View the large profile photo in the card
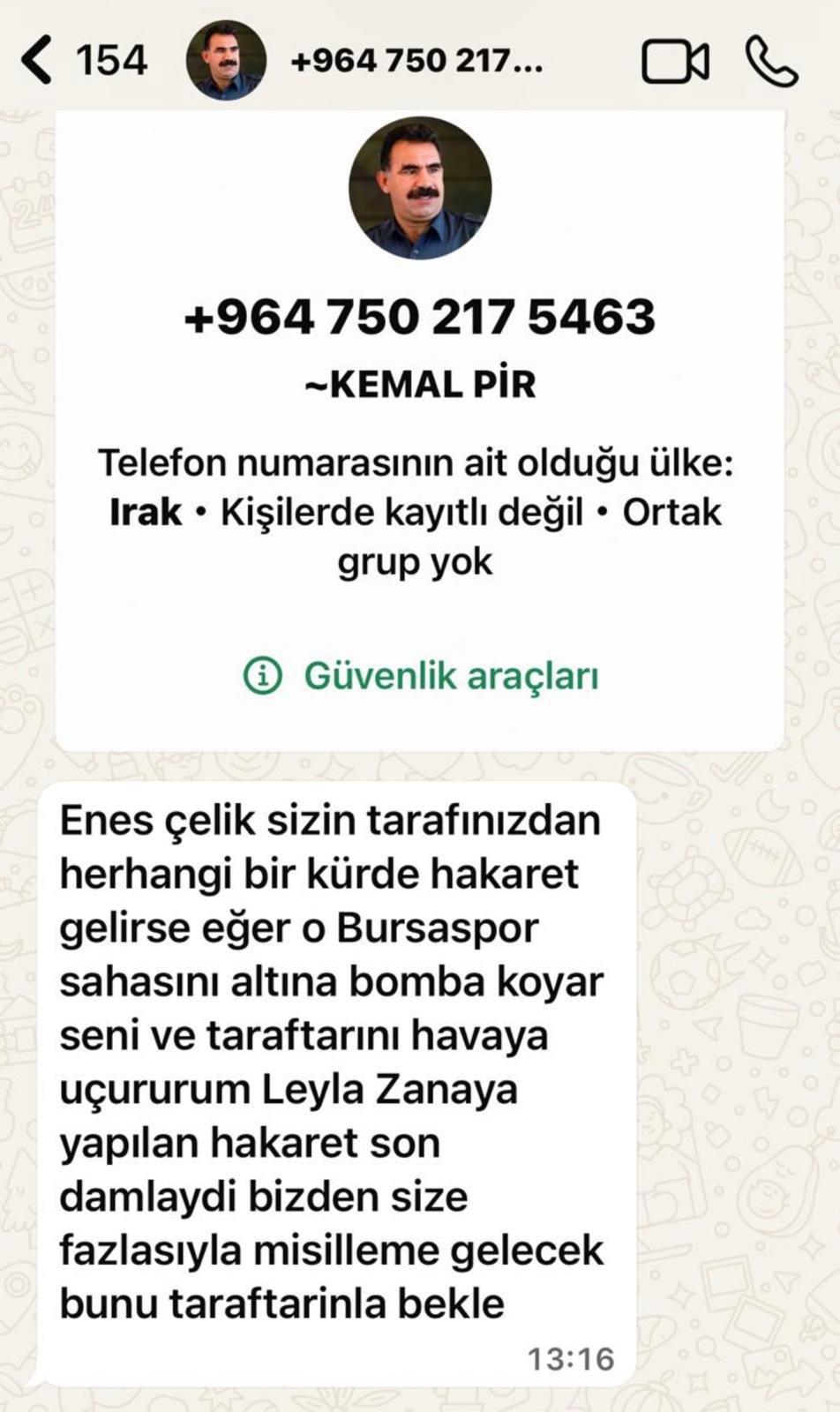The image size is (840, 1412). [421, 188]
